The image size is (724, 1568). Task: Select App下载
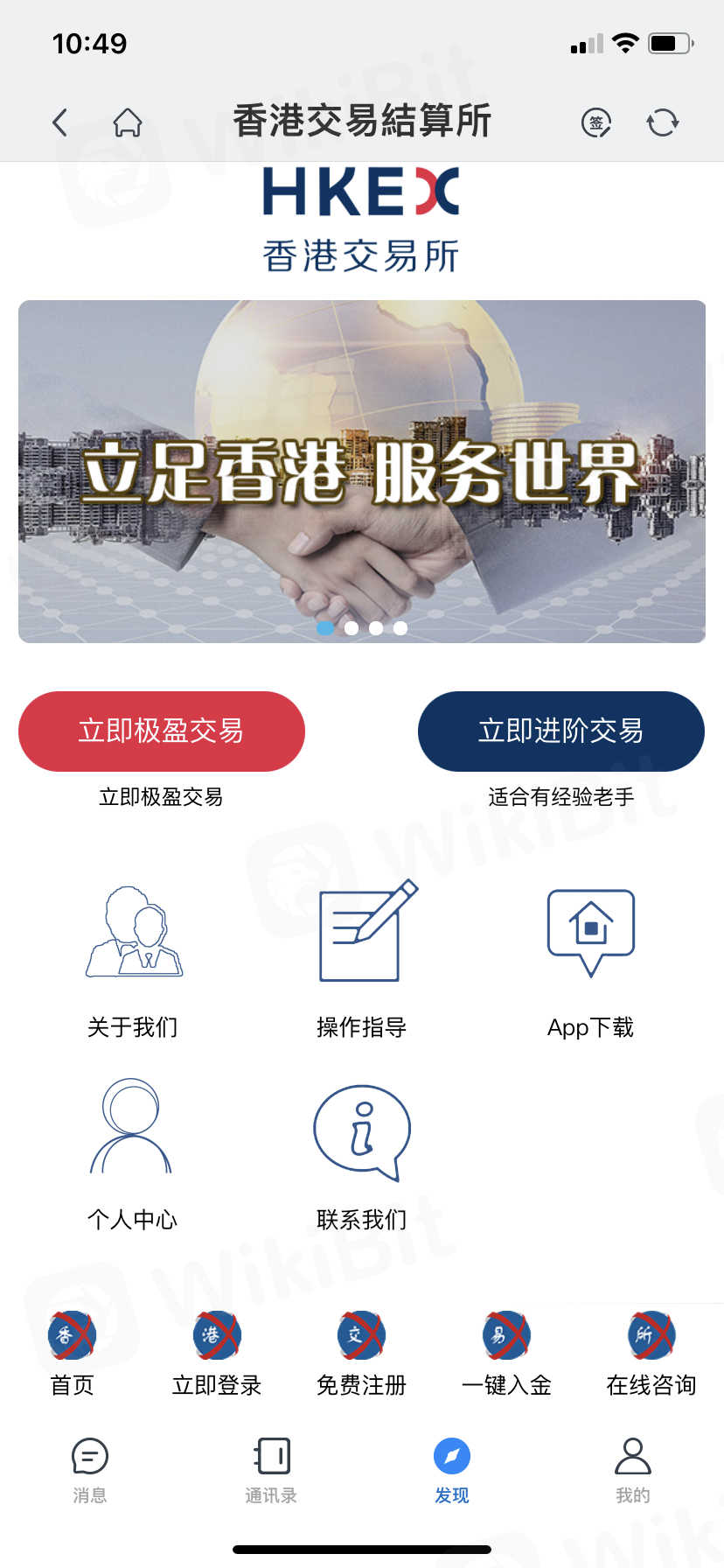tap(591, 962)
